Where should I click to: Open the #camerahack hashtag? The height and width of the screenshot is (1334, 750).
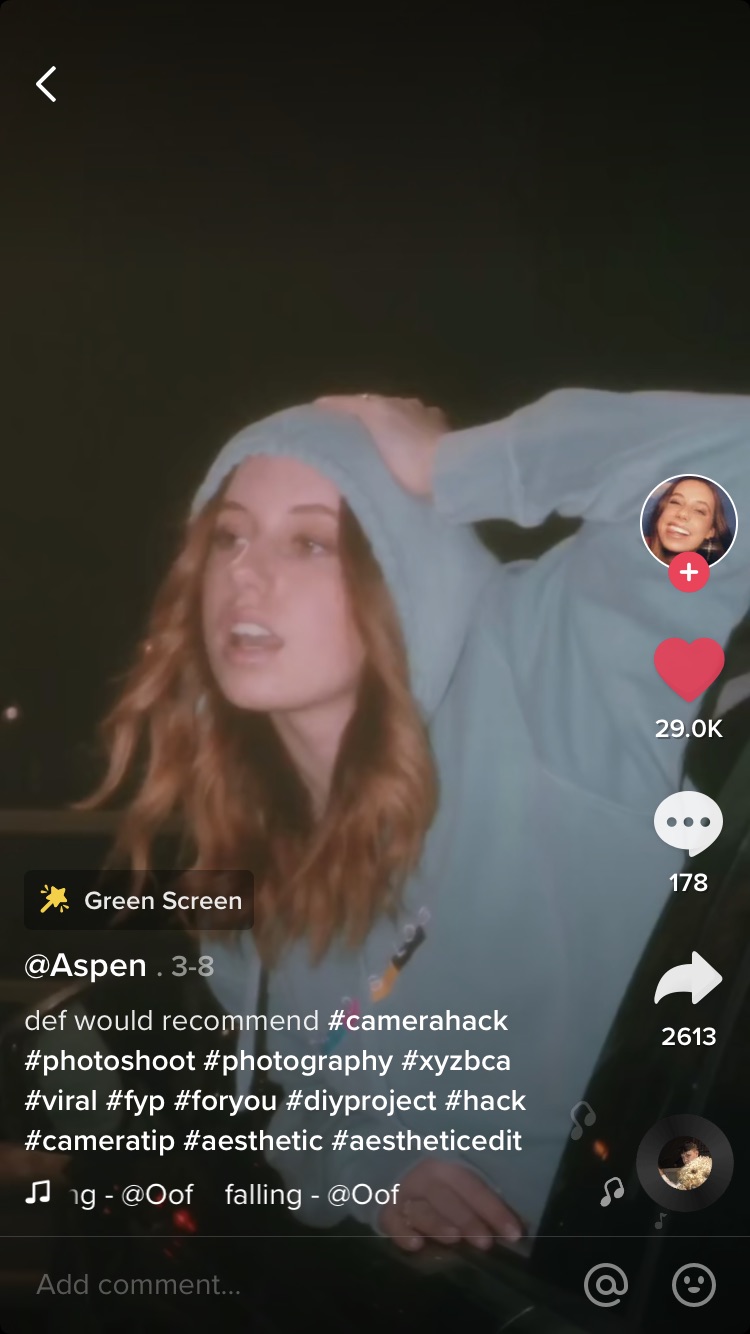418,1021
